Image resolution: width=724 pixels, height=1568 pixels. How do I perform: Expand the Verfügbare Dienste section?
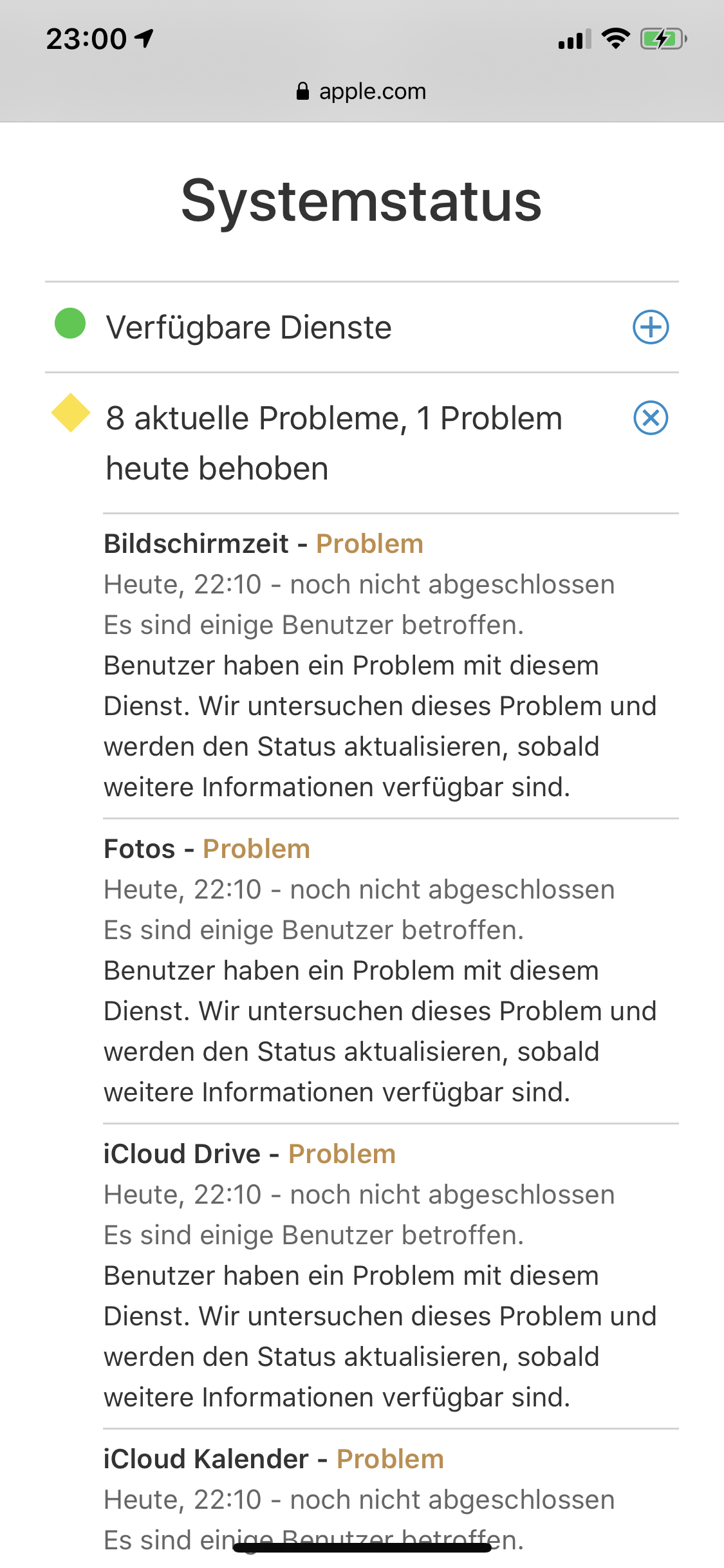point(651,327)
